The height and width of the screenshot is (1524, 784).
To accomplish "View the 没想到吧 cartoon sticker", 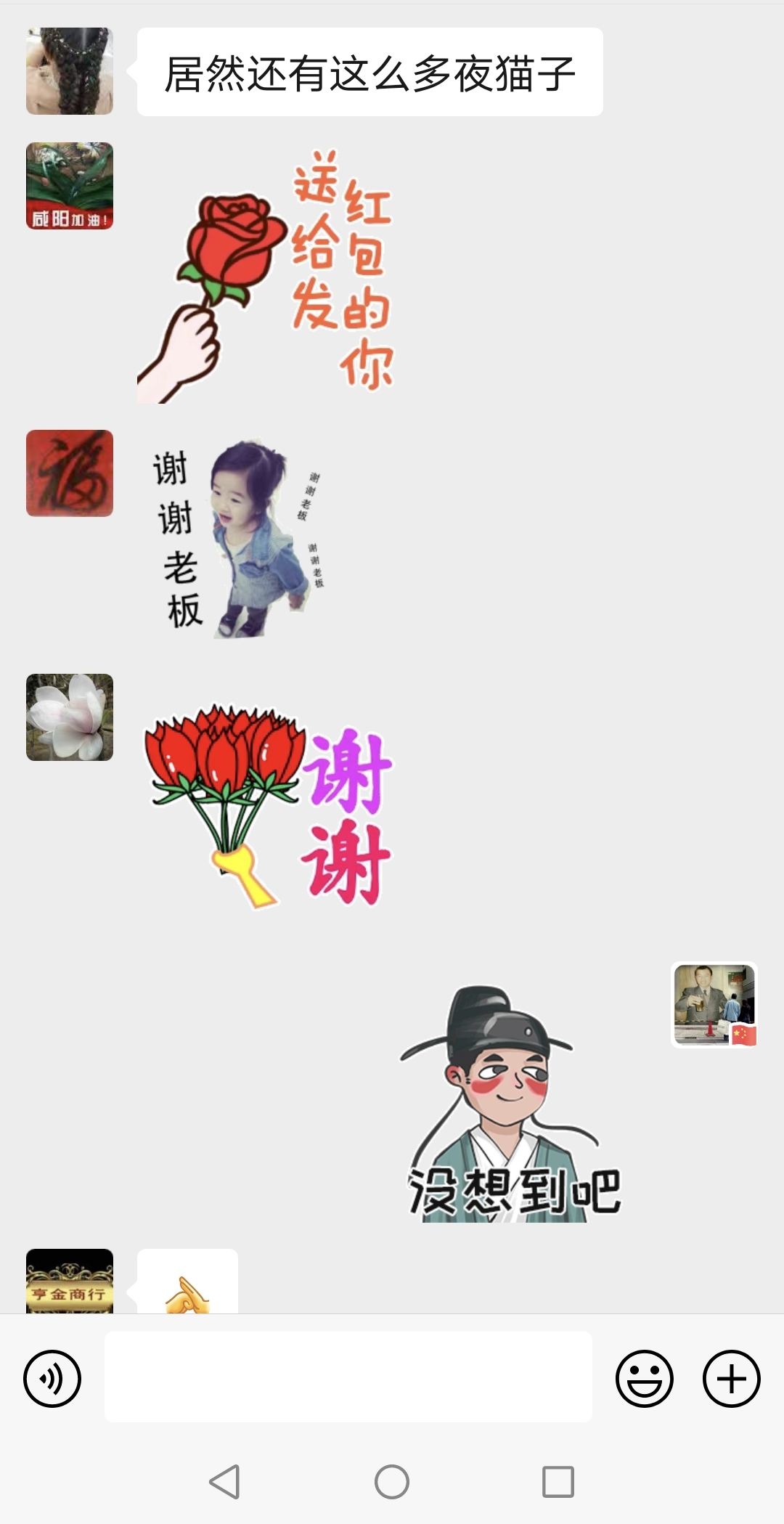I will (511, 1104).
